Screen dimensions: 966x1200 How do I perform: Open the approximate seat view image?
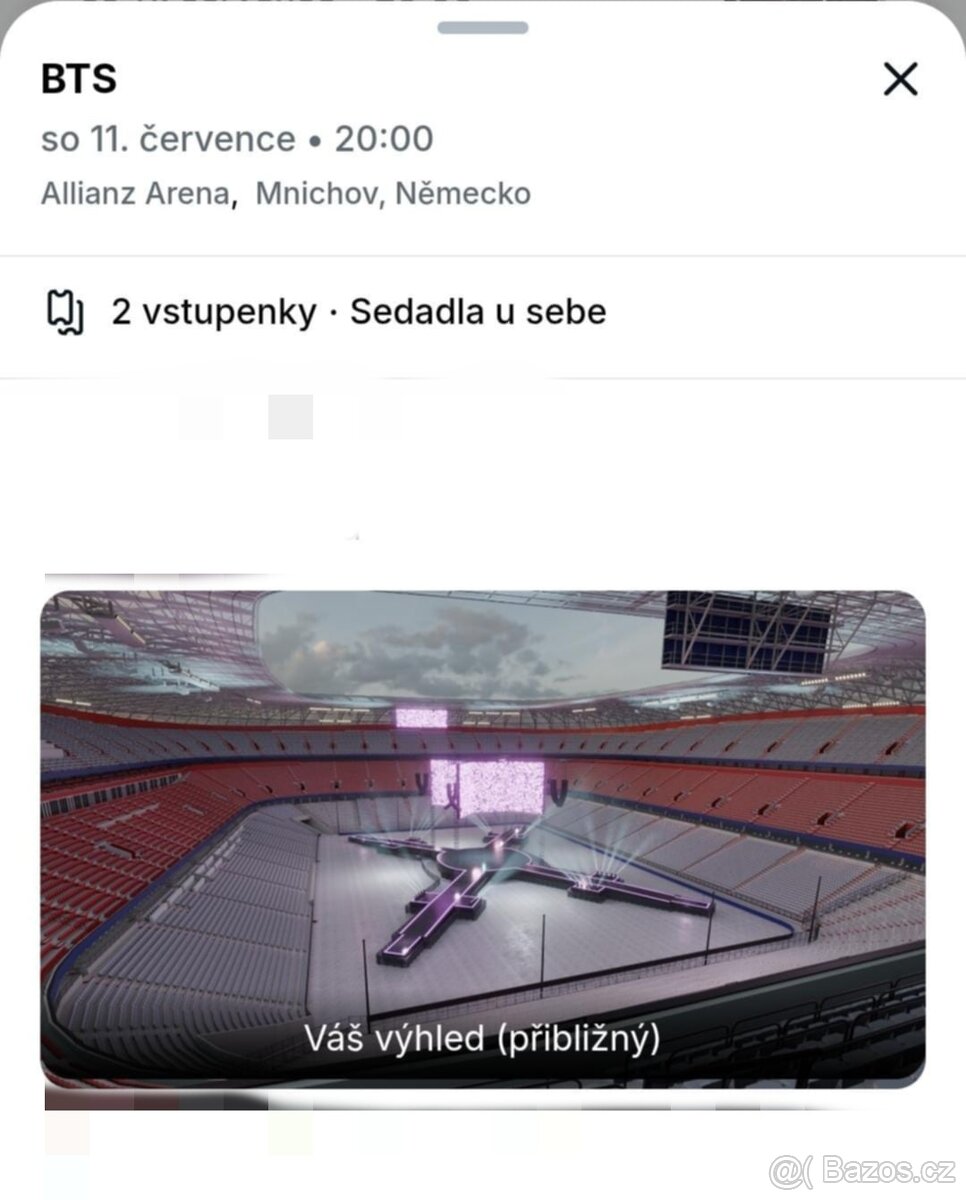482,838
